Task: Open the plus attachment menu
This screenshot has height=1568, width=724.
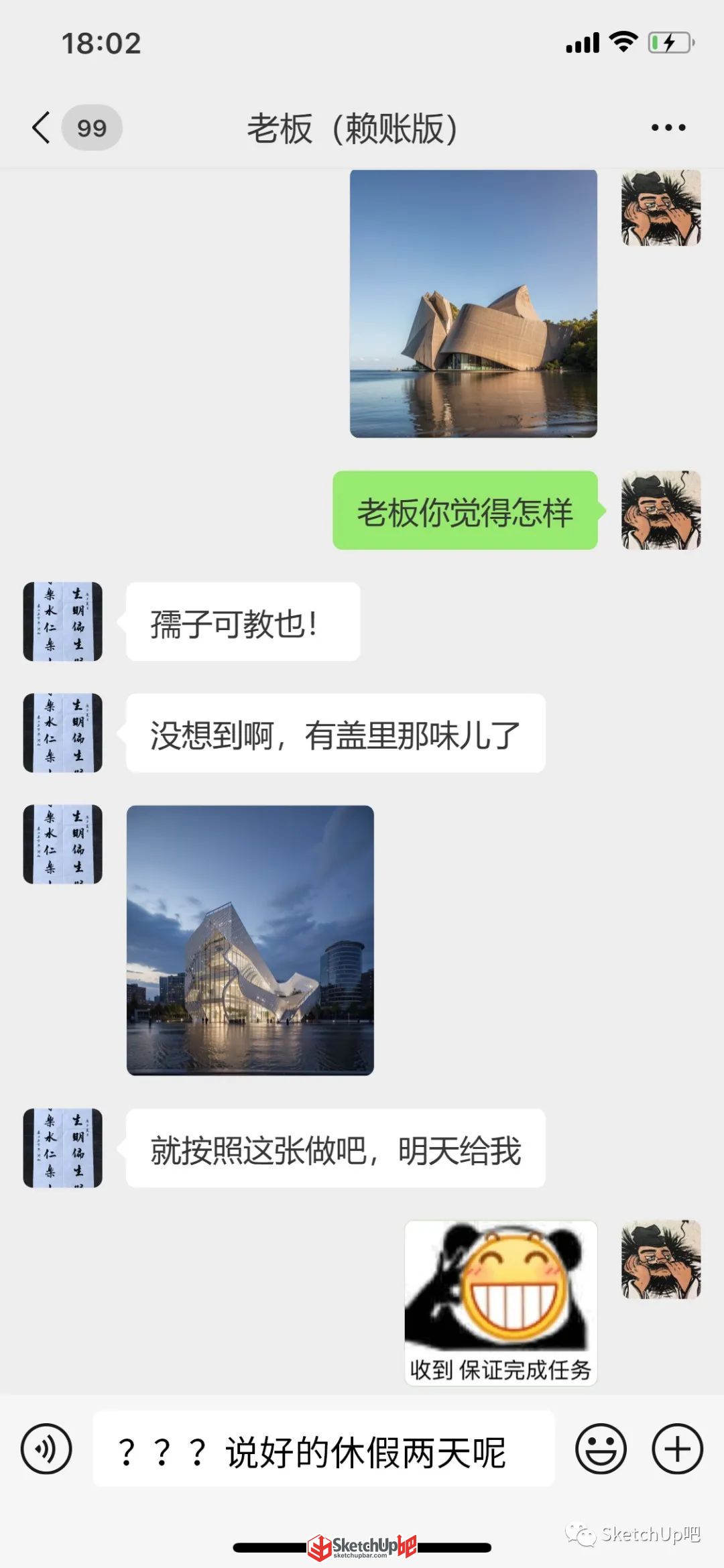Action: coord(677,1448)
